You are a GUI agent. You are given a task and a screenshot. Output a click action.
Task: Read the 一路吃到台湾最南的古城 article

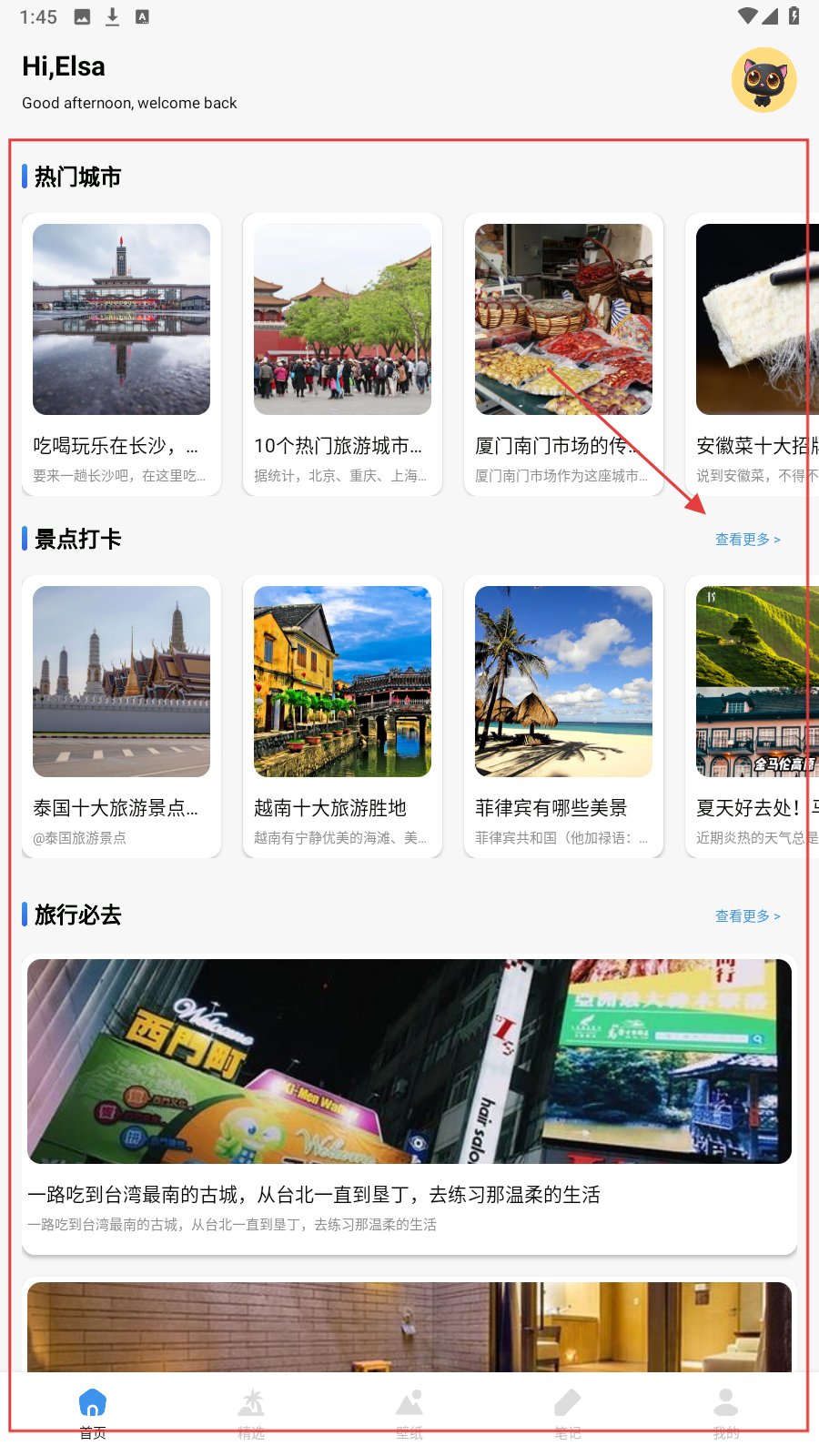pyautogui.click(x=409, y=1104)
